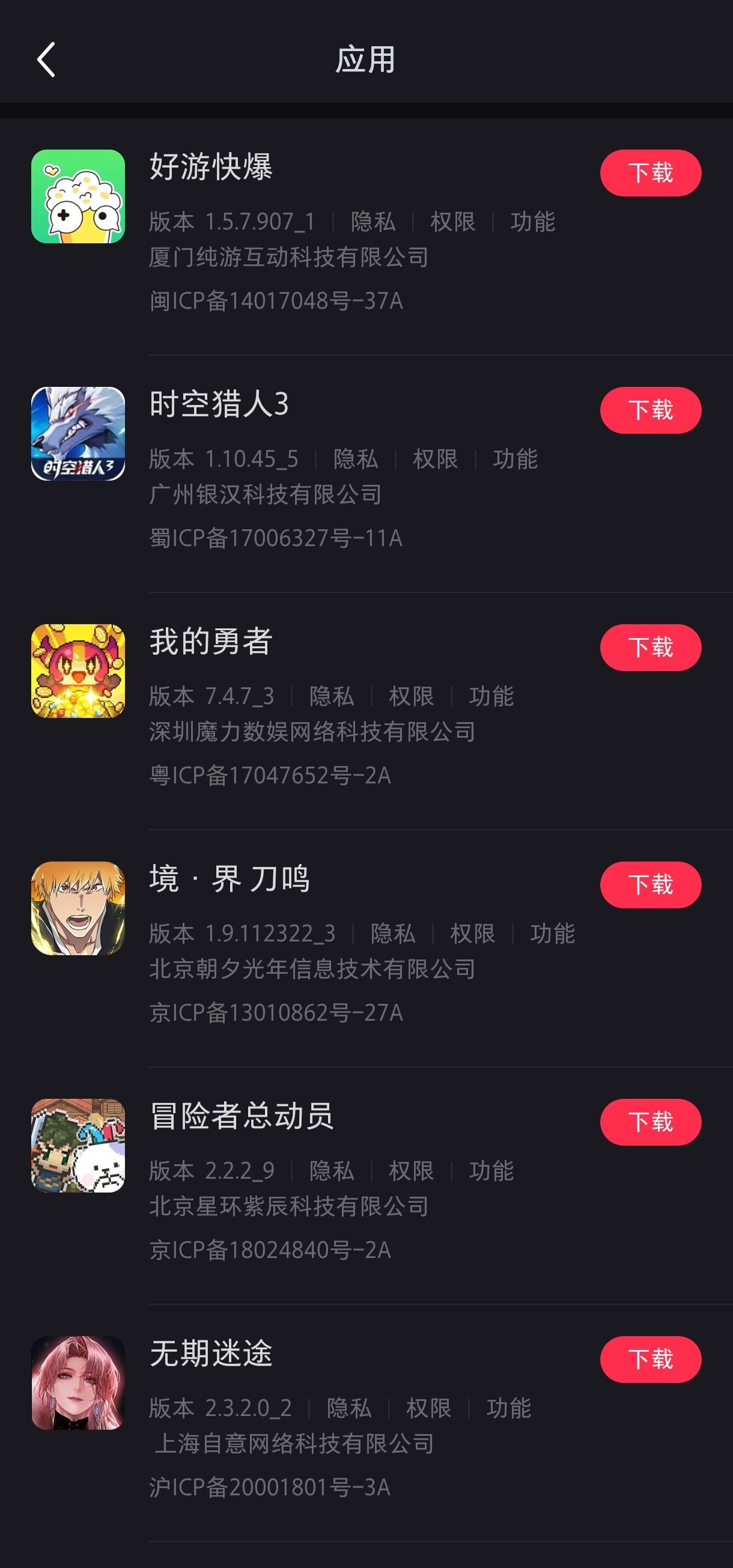
Task: View 隐私 for 冒险者总动员
Action: coord(331,1171)
